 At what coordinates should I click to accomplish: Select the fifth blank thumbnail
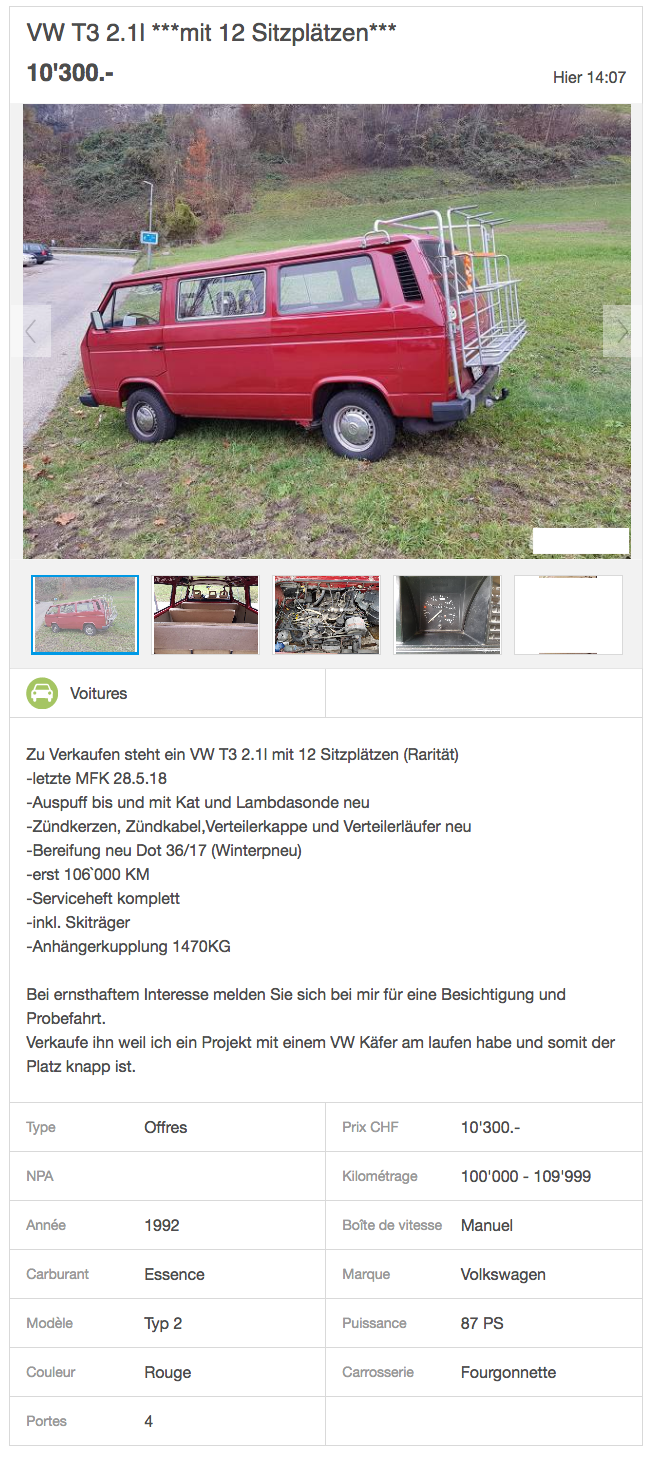point(568,615)
